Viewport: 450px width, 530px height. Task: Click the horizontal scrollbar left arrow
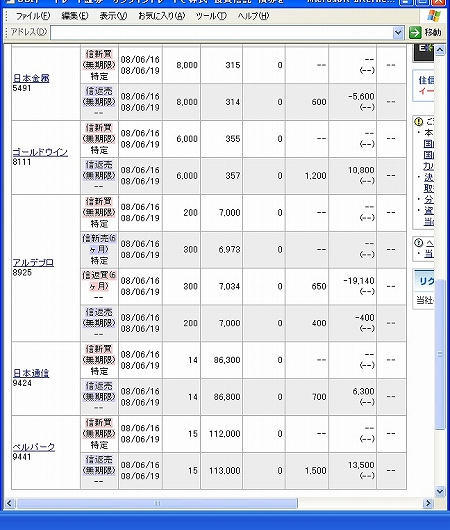click(9, 503)
